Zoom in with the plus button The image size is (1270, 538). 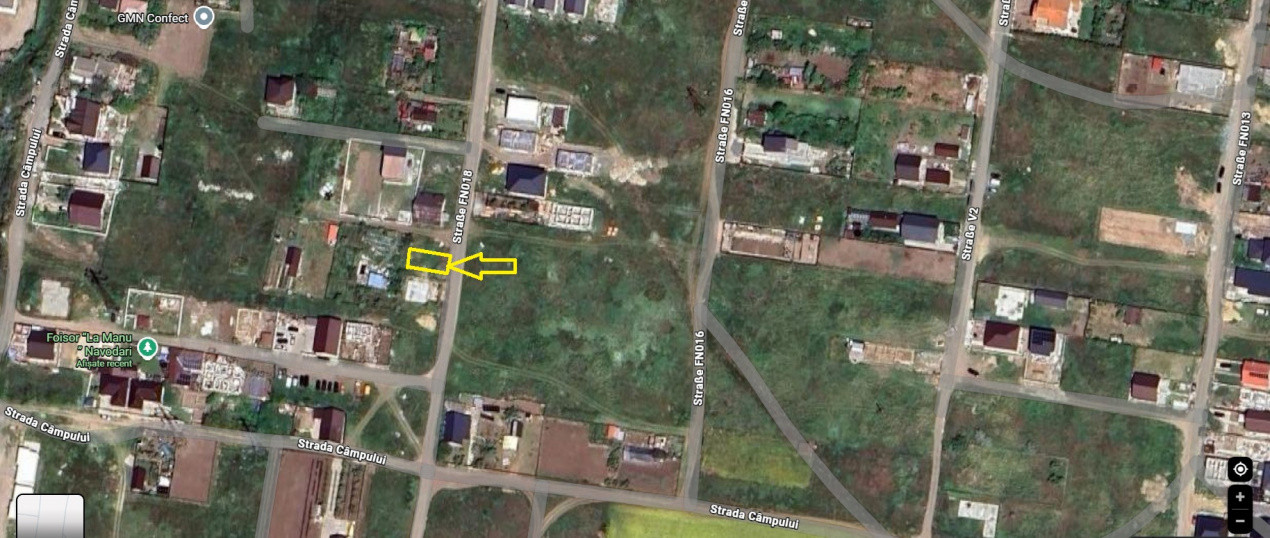tap(1240, 497)
